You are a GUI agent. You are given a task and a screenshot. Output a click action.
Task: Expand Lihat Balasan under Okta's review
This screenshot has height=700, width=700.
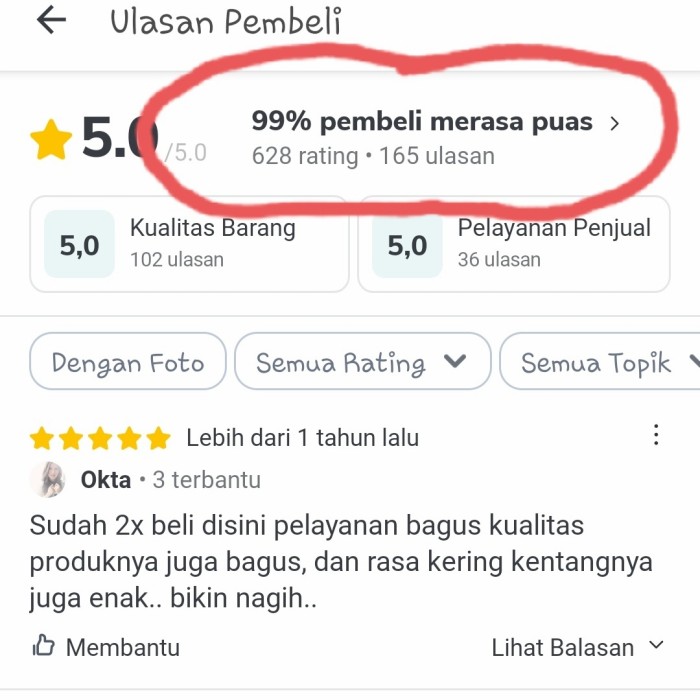577,647
